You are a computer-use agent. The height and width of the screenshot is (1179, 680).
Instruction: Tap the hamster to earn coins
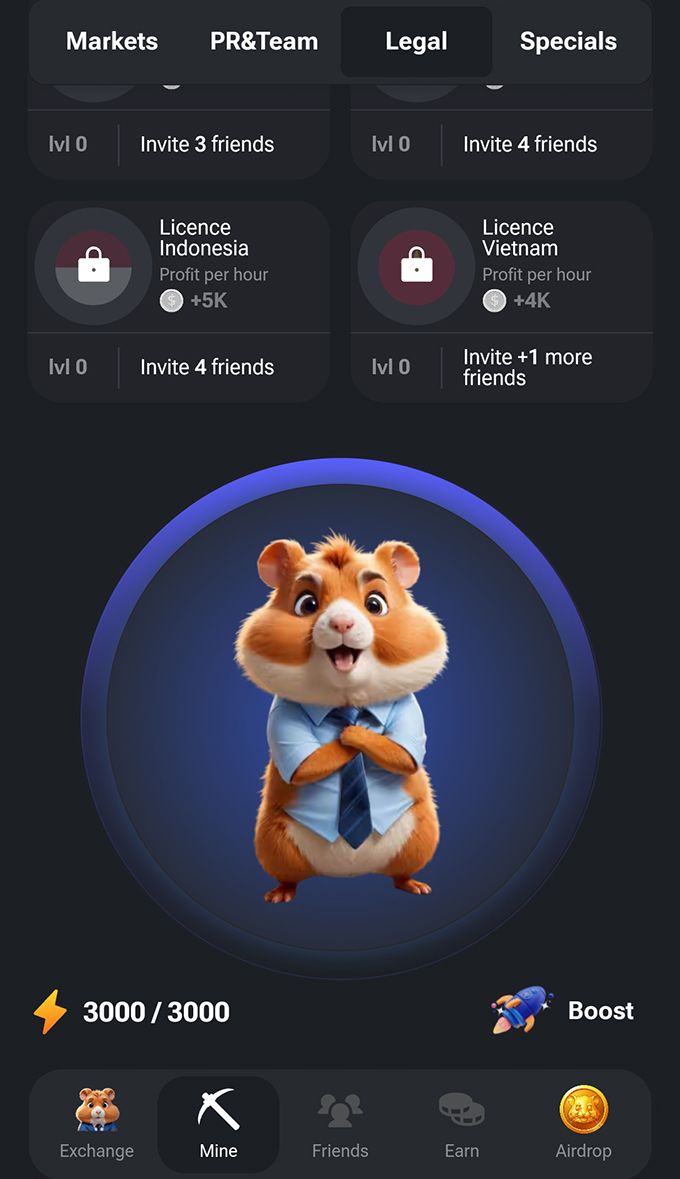[340, 718]
